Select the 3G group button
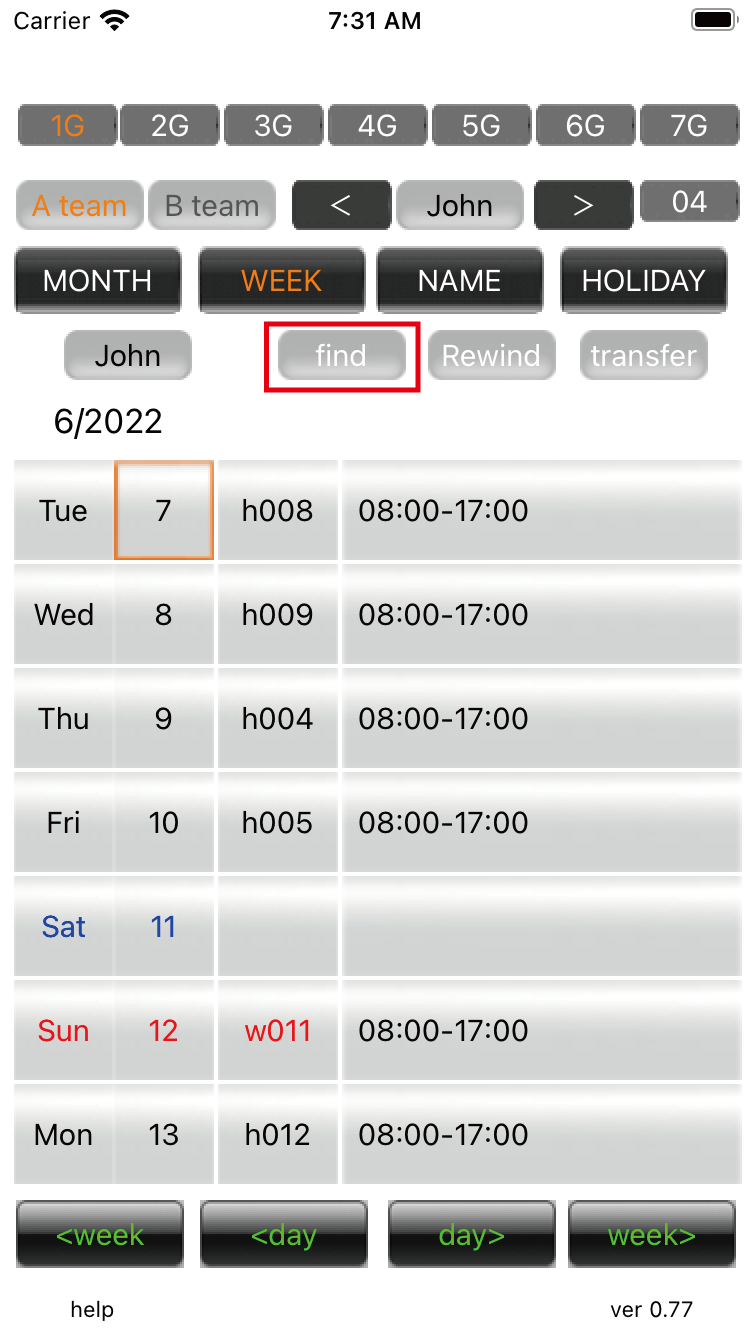 pyautogui.click(x=273, y=126)
